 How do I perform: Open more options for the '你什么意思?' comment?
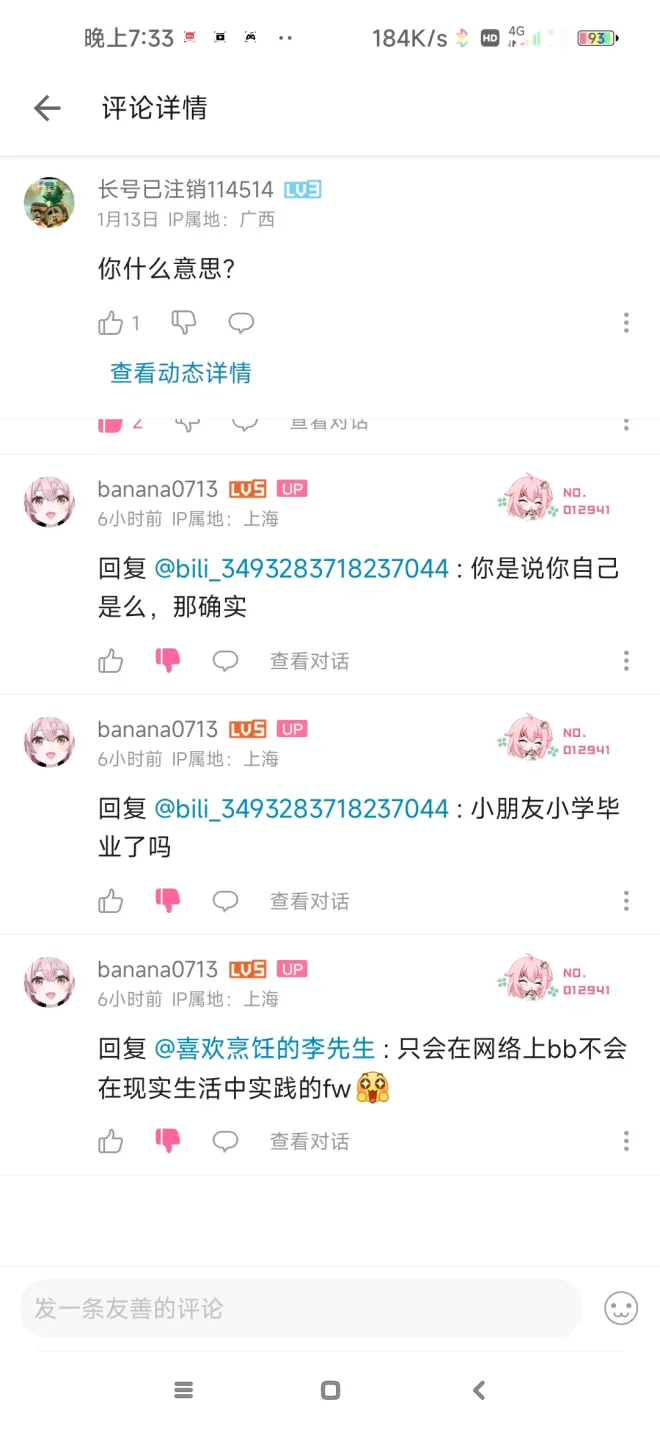coord(626,323)
